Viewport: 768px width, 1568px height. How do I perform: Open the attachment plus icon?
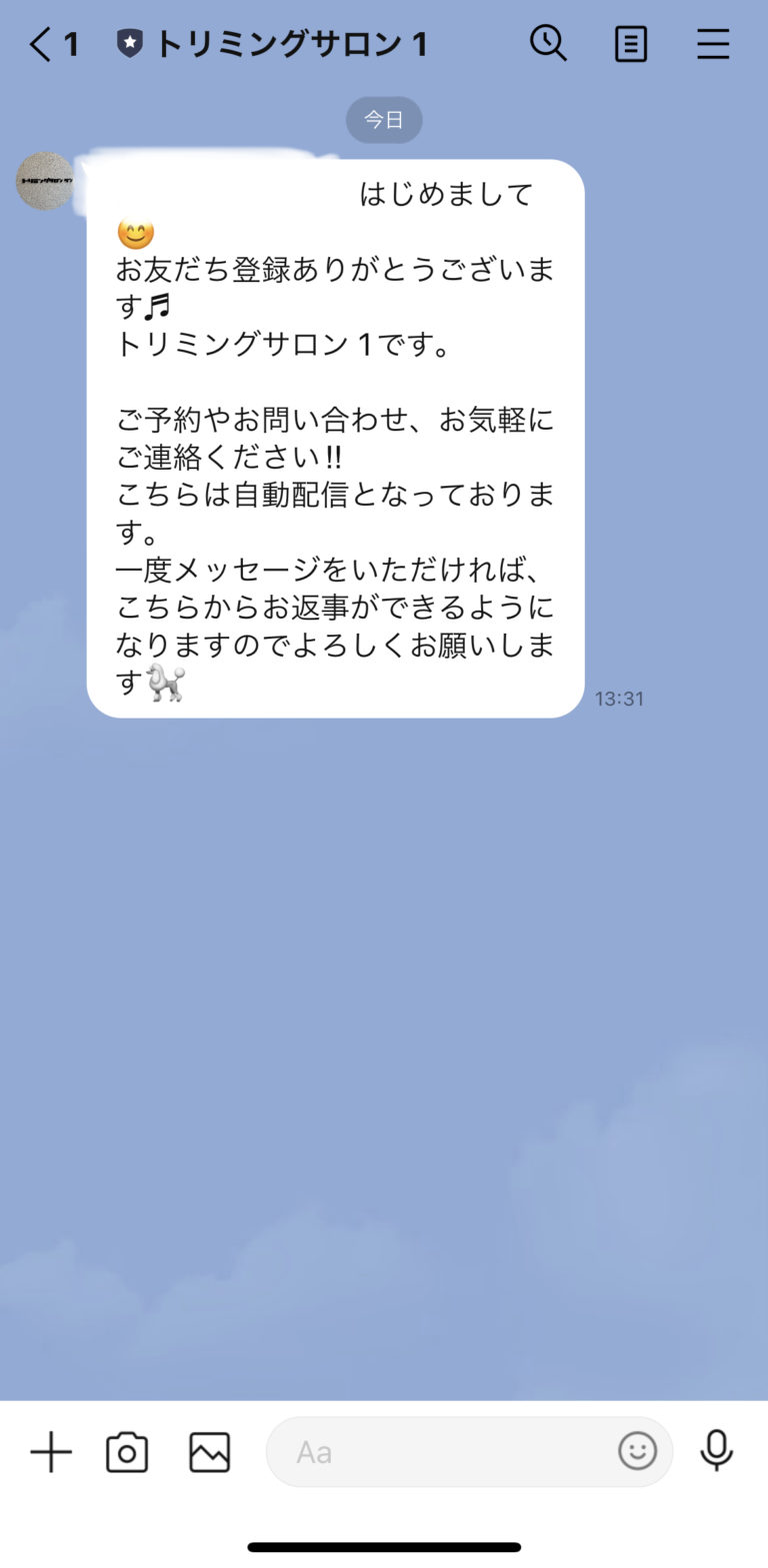(x=50, y=1451)
